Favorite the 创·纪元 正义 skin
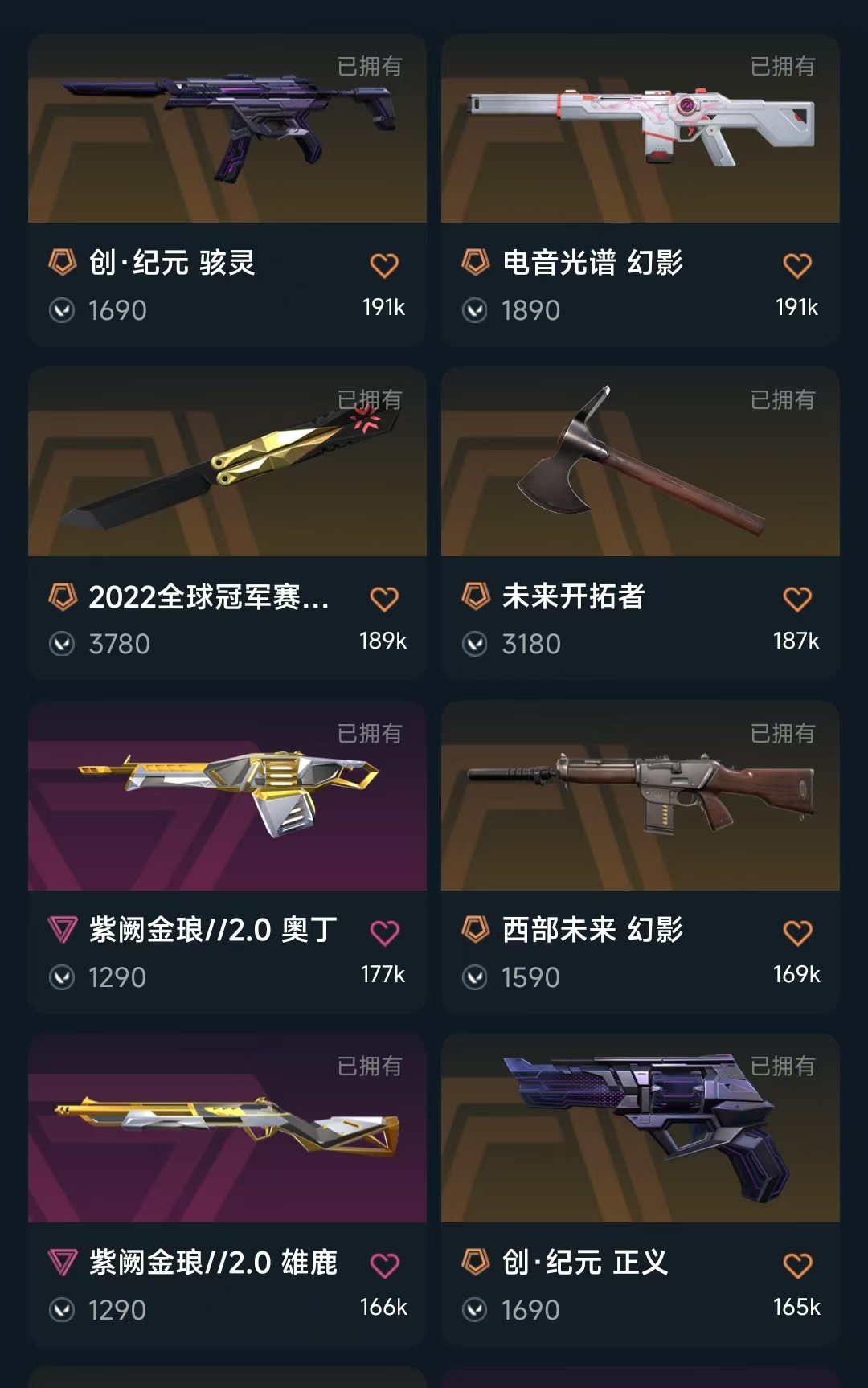This screenshot has height=1388, width=868. [x=797, y=1265]
